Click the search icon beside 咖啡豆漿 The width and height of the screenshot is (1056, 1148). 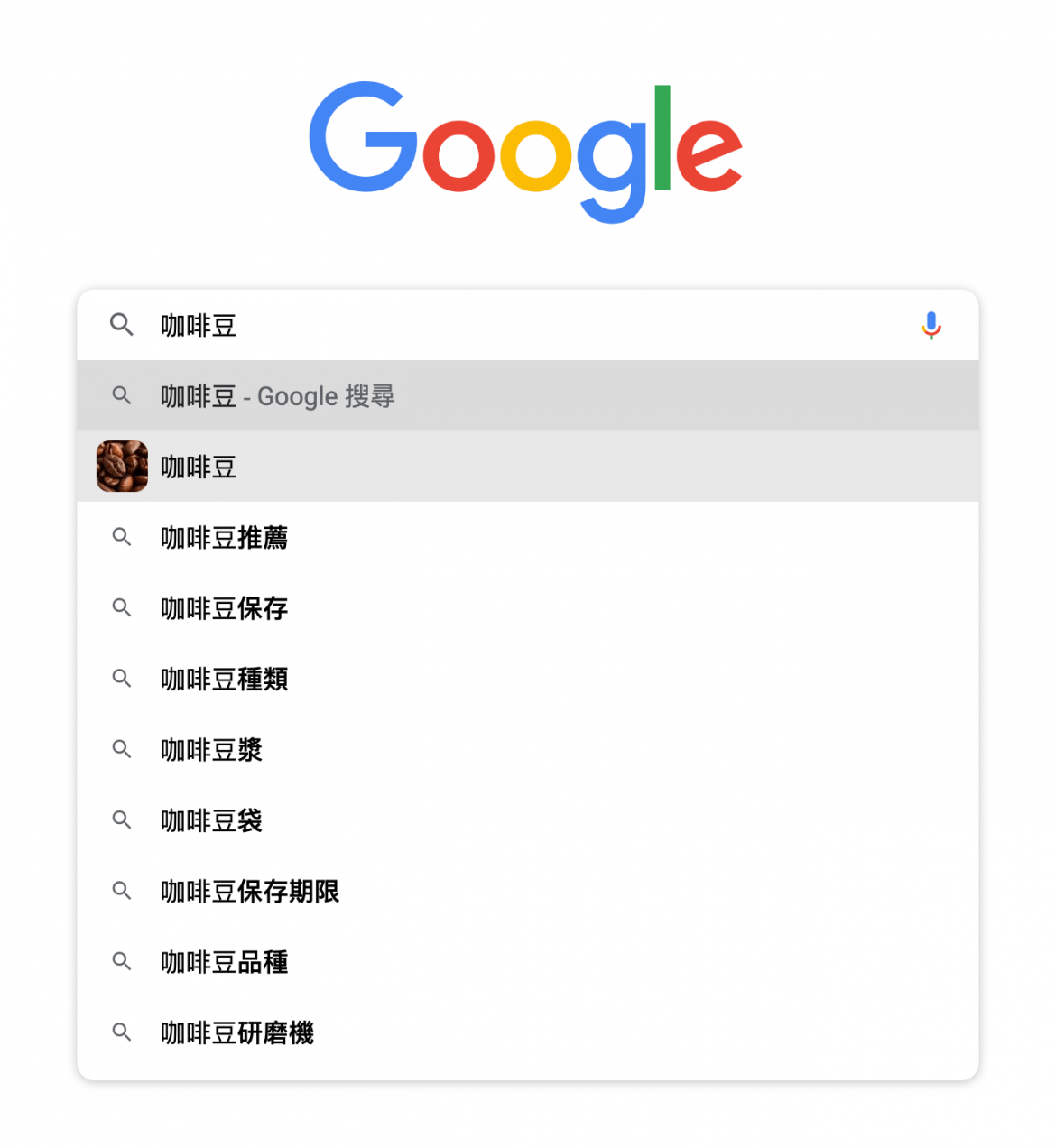click(x=122, y=750)
